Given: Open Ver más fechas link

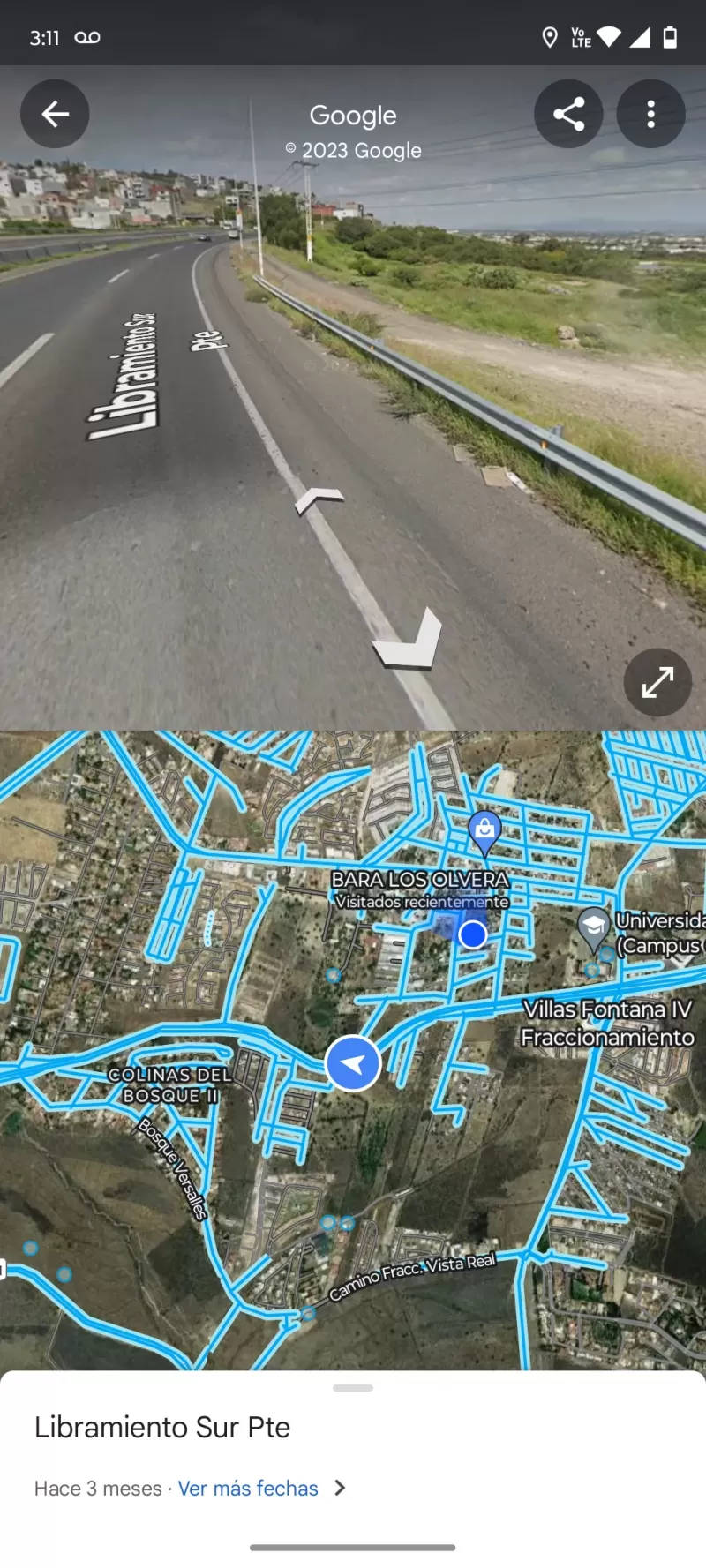Looking at the screenshot, I should [248, 1489].
